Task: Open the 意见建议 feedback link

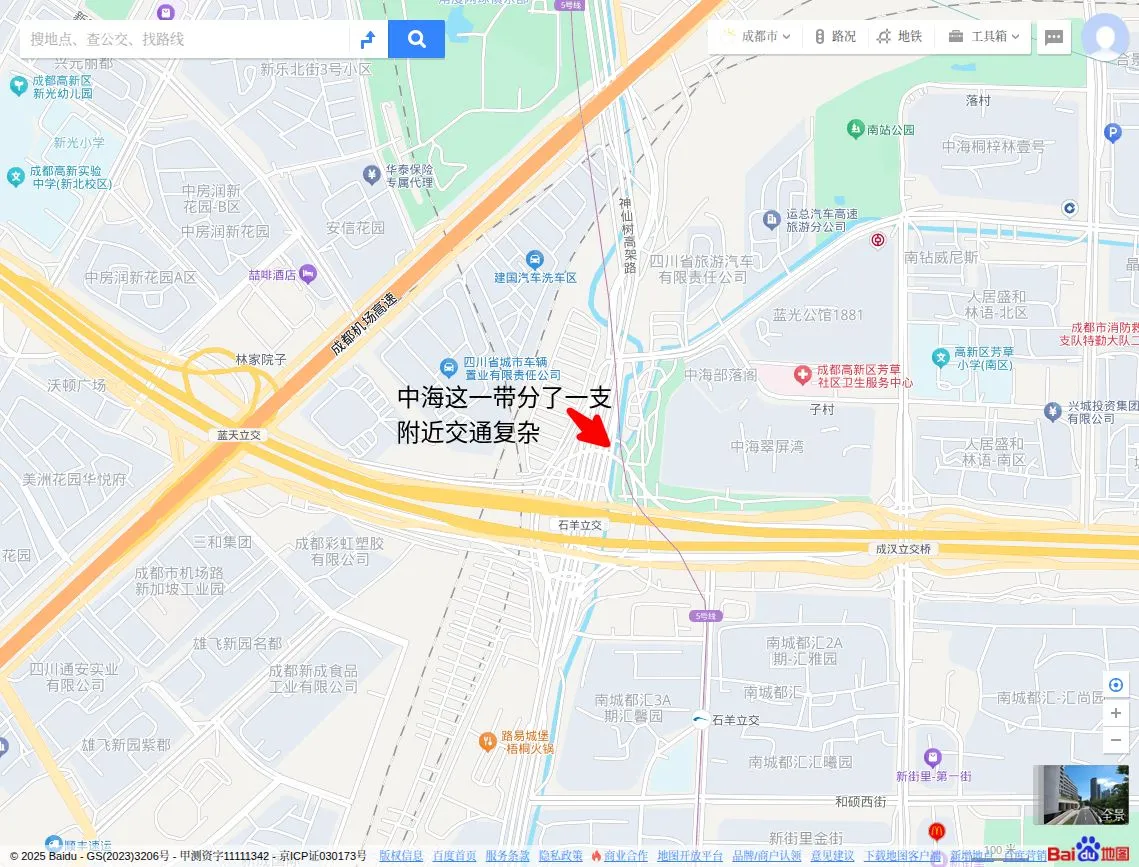Action: click(x=832, y=856)
